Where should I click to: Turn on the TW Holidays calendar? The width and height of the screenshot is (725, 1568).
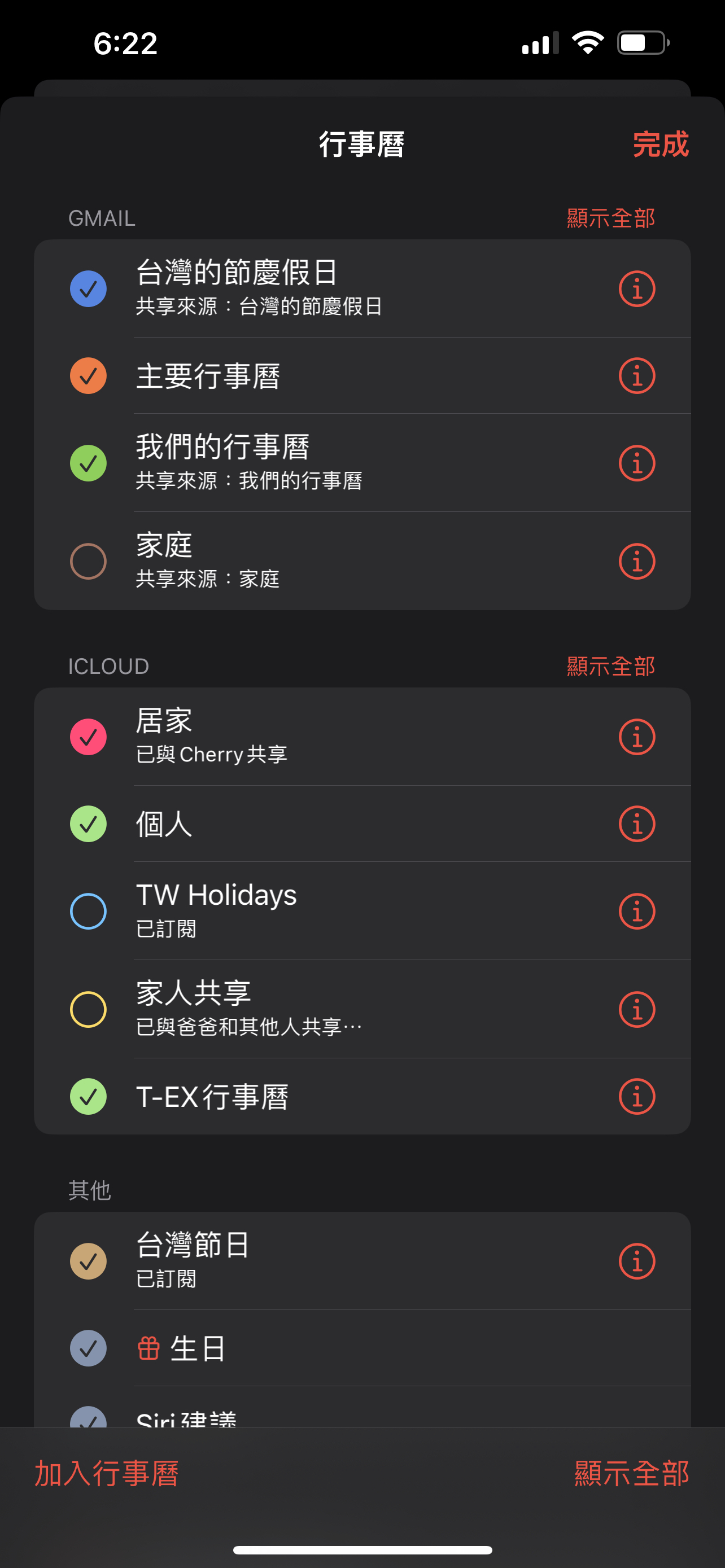pyautogui.click(x=88, y=911)
